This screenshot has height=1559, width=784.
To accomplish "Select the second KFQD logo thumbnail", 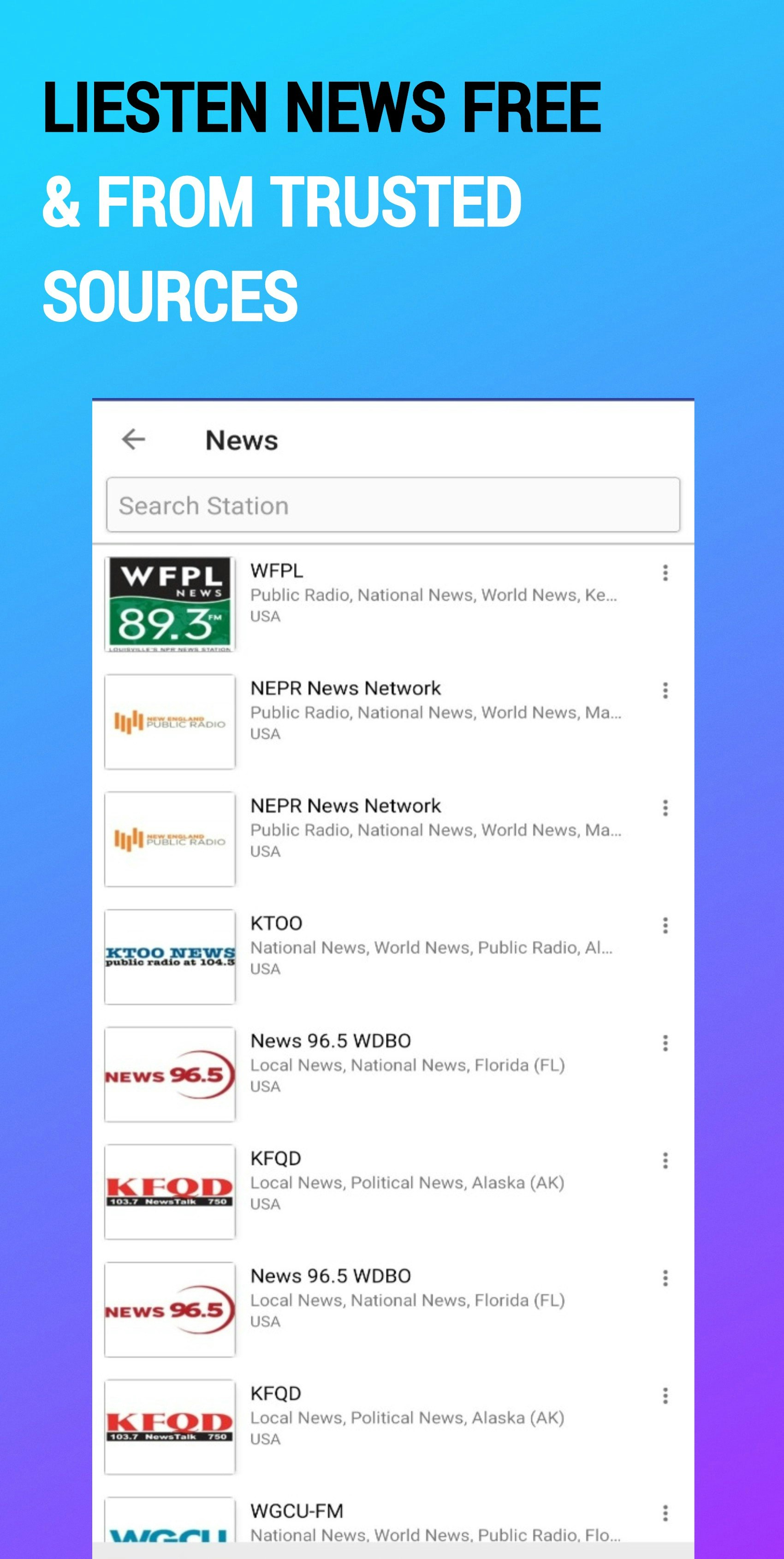I will [169, 1425].
